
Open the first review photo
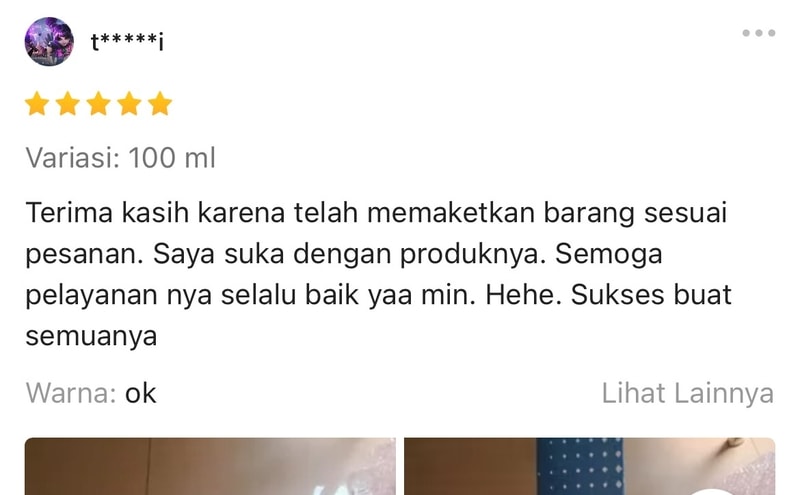(x=210, y=467)
